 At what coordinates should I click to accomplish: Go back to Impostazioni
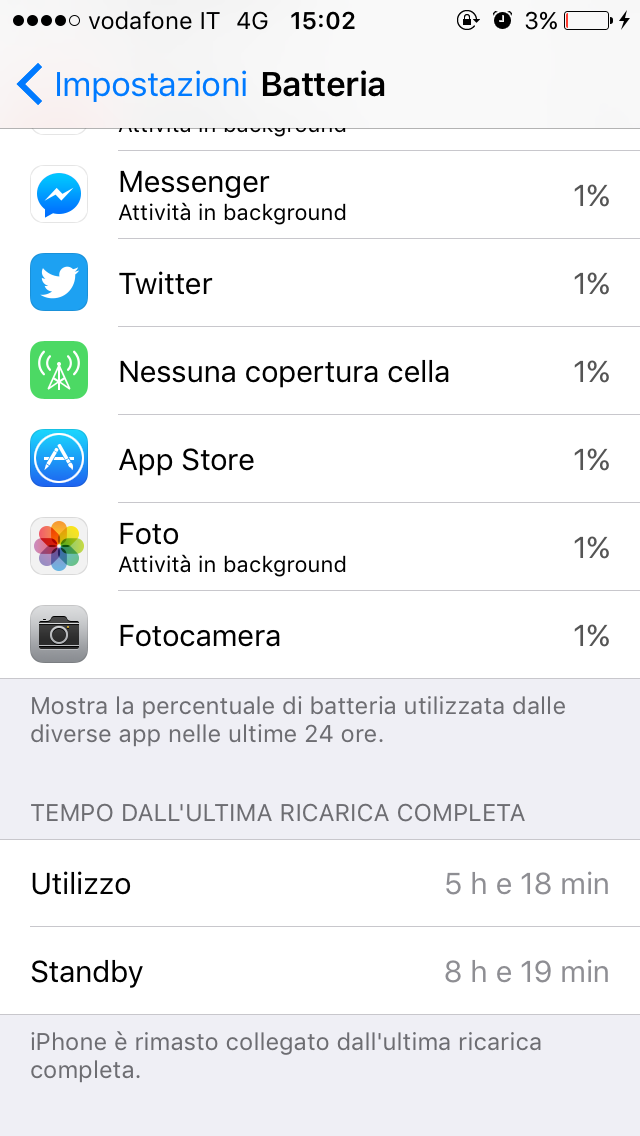click(132, 85)
